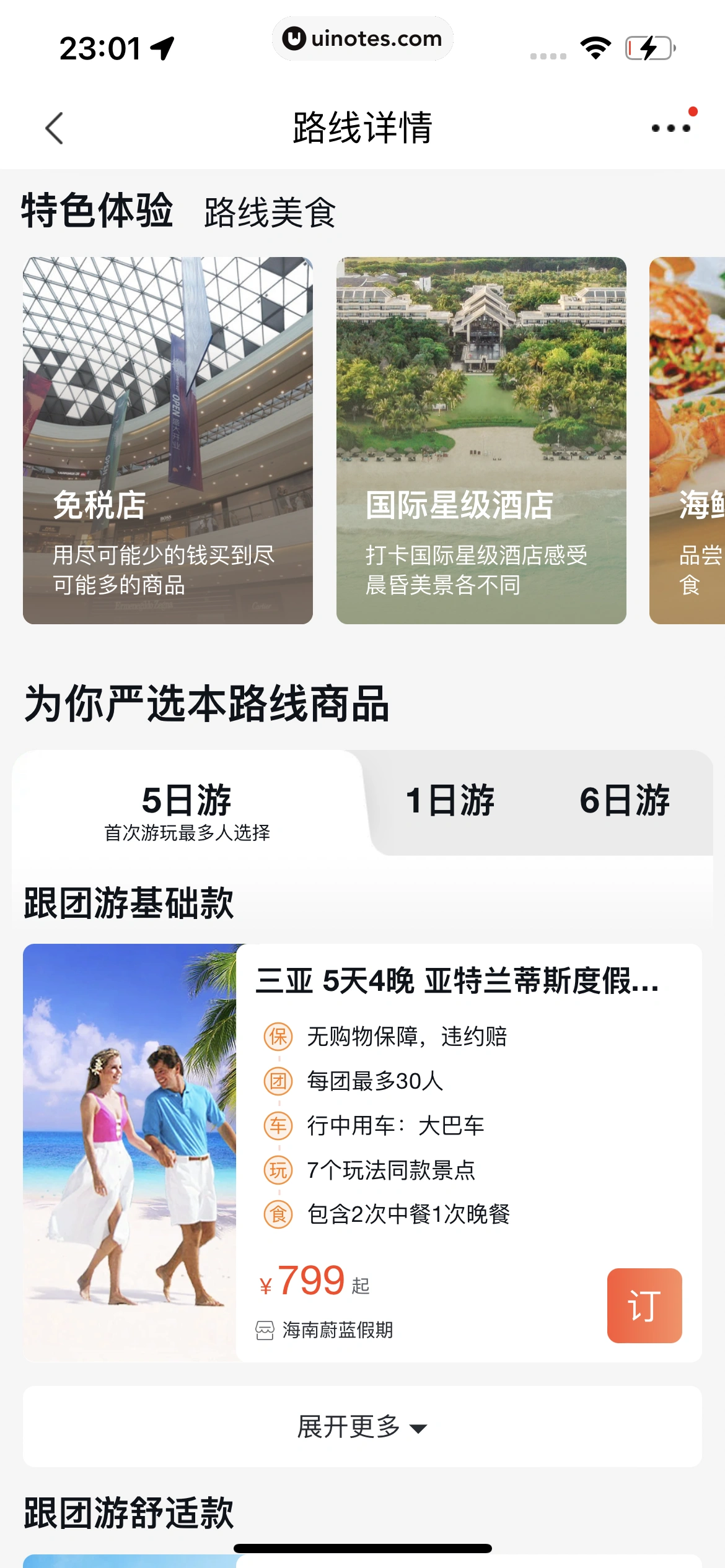Switch to the 6日游 tab
This screenshot has width=725, height=1568.
pos(625,800)
